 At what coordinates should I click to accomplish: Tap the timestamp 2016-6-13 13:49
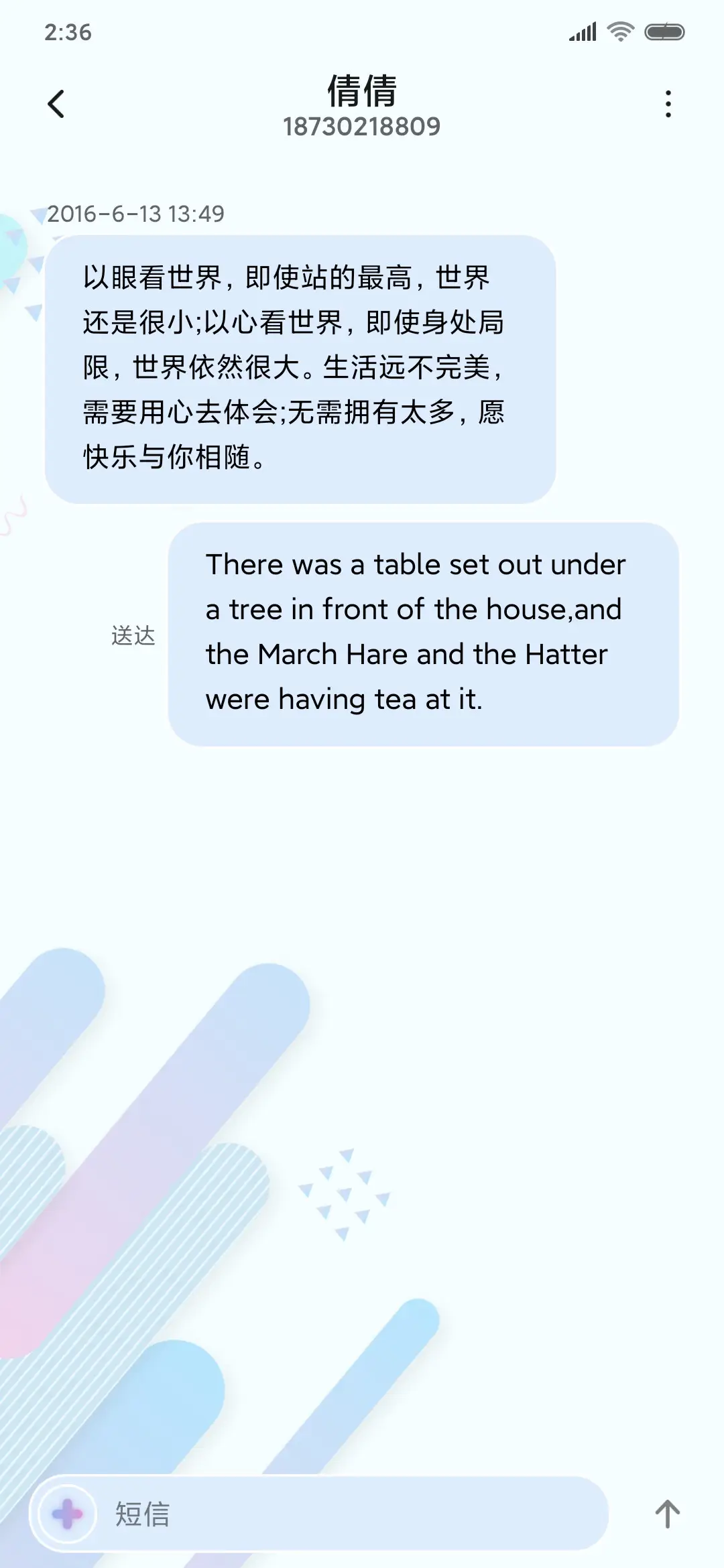click(x=137, y=214)
